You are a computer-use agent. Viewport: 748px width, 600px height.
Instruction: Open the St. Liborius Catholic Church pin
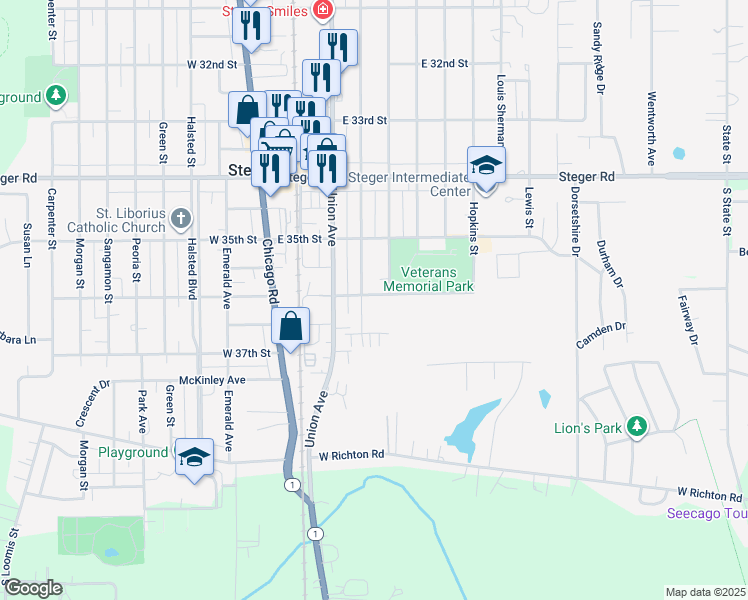(x=181, y=219)
